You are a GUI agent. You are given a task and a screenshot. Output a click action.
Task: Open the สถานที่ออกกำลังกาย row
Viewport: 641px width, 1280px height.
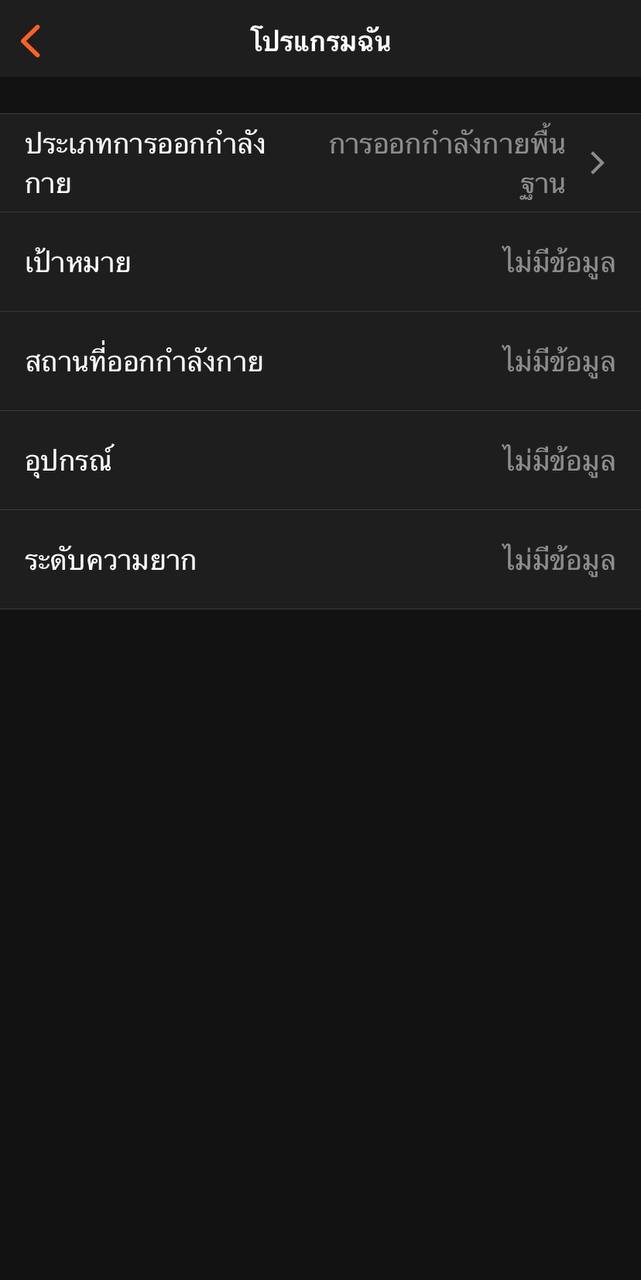(320, 361)
